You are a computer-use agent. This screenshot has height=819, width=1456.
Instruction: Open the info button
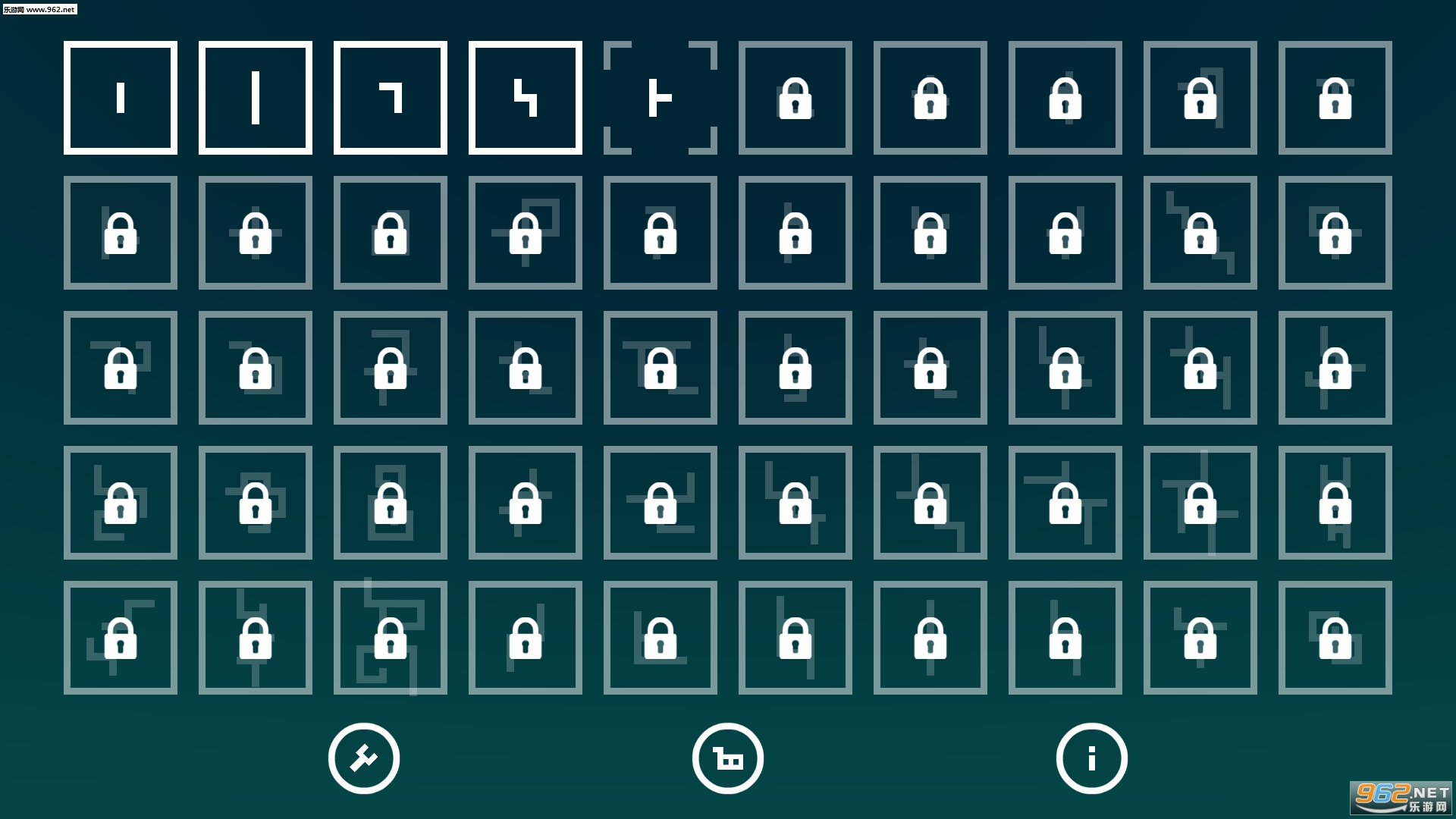pos(1091,758)
